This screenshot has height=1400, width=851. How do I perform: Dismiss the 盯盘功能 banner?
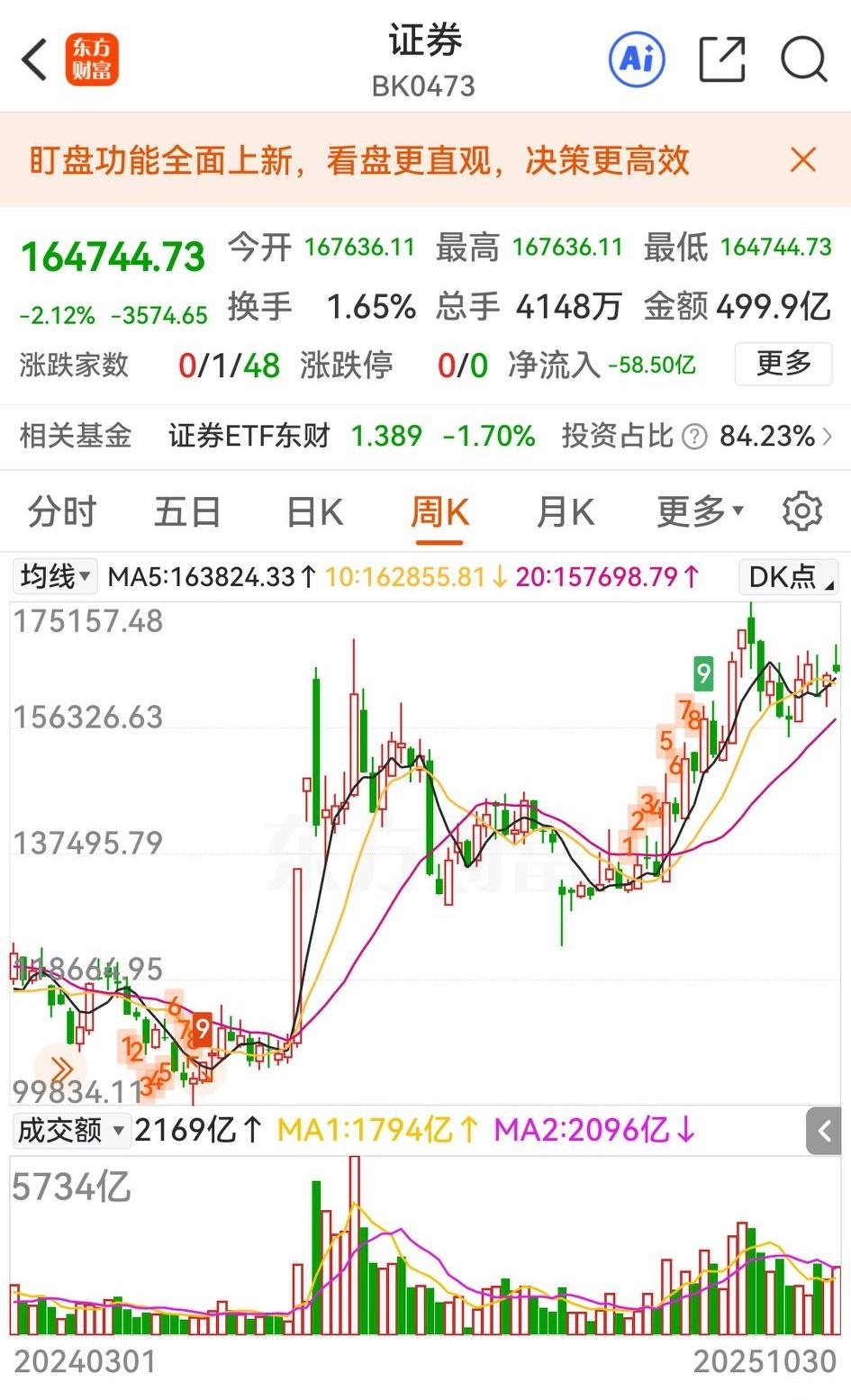coord(801,159)
